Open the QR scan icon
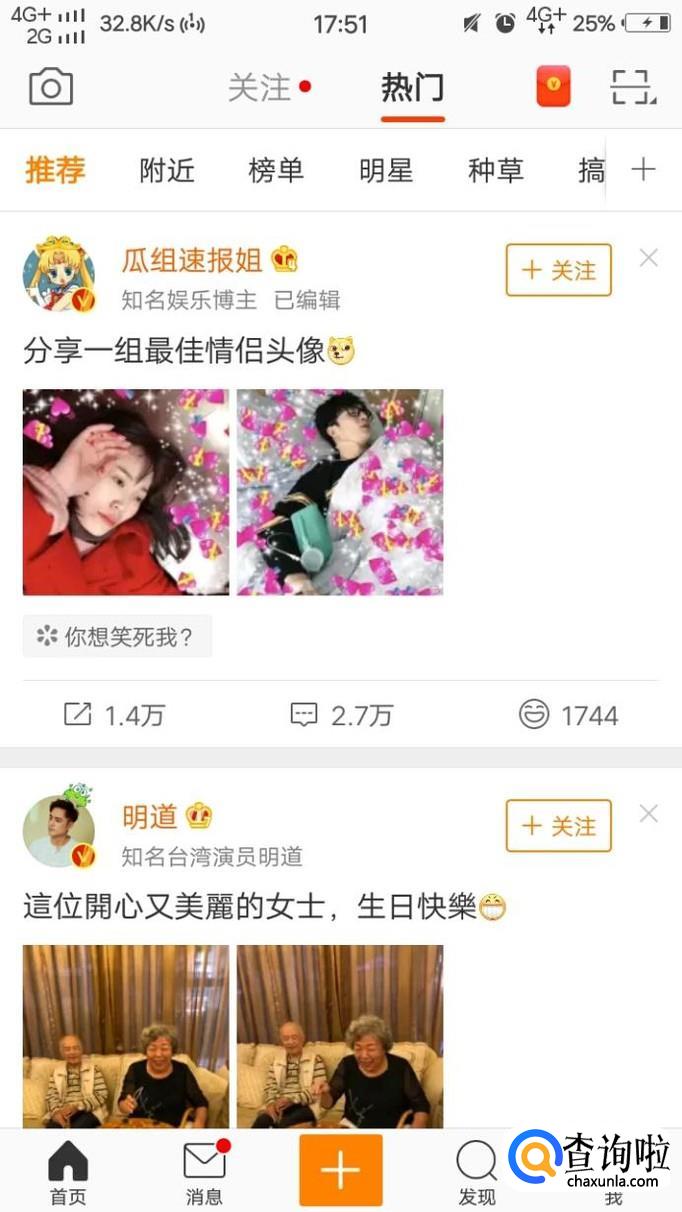Image resolution: width=682 pixels, height=1212 pixels. point(633,88)
